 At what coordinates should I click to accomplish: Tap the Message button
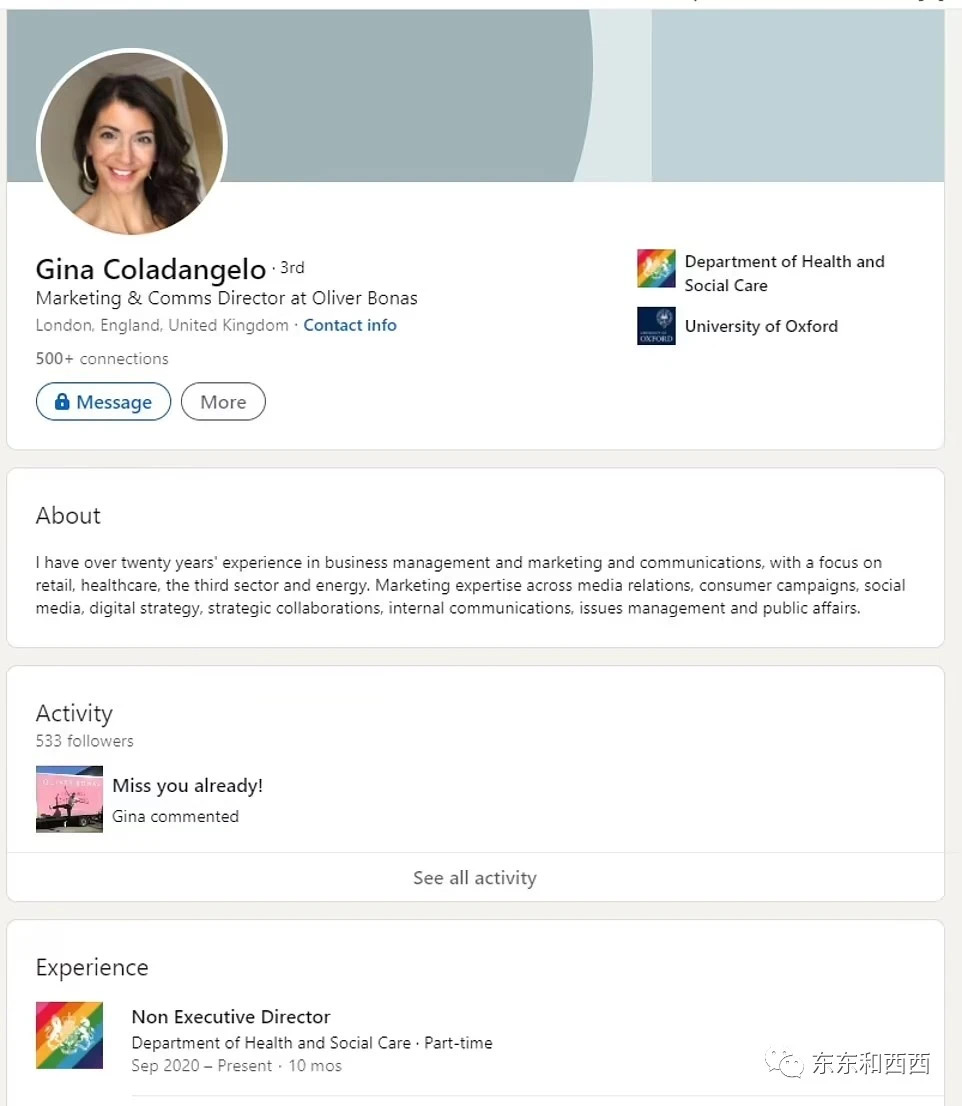[104, 402]
